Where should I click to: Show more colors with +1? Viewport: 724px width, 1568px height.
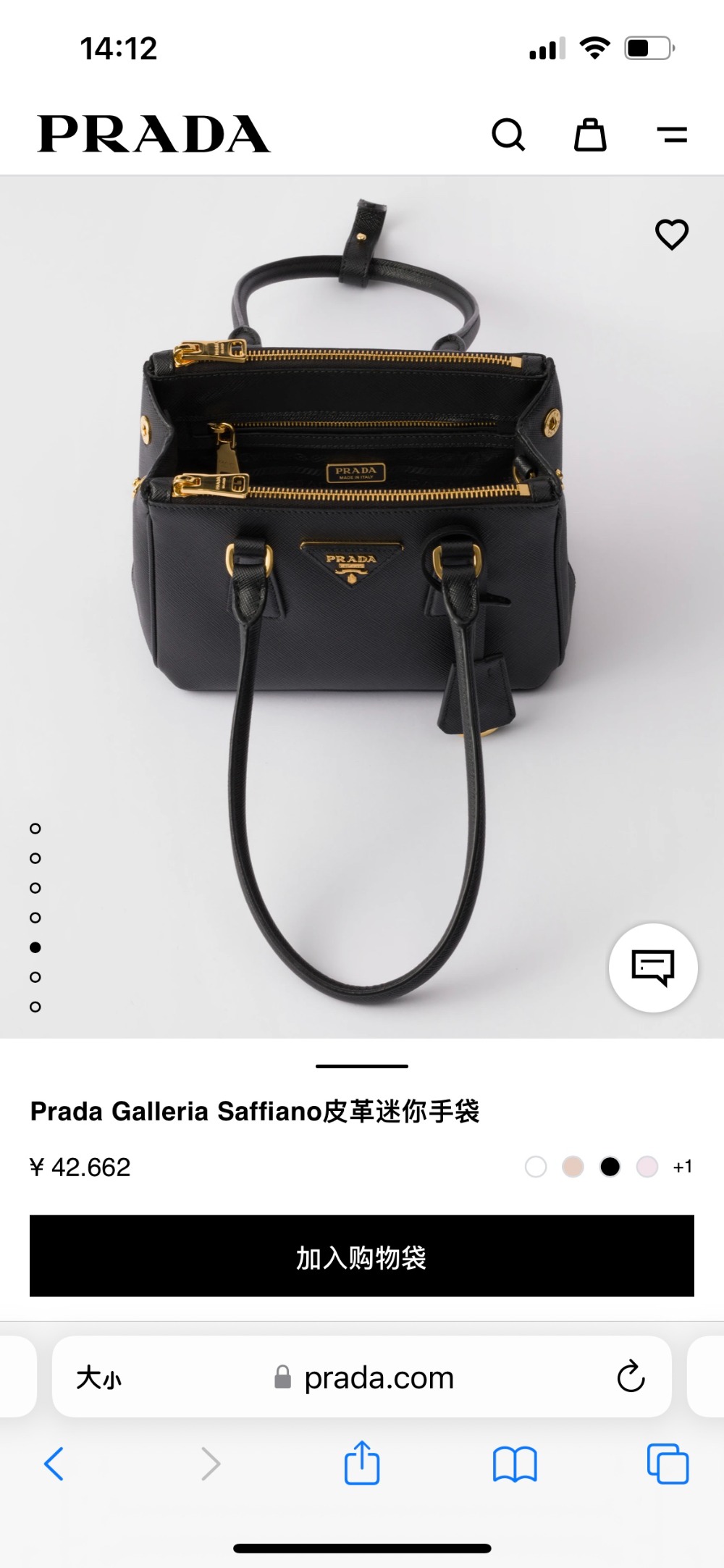click(682, 1167)
